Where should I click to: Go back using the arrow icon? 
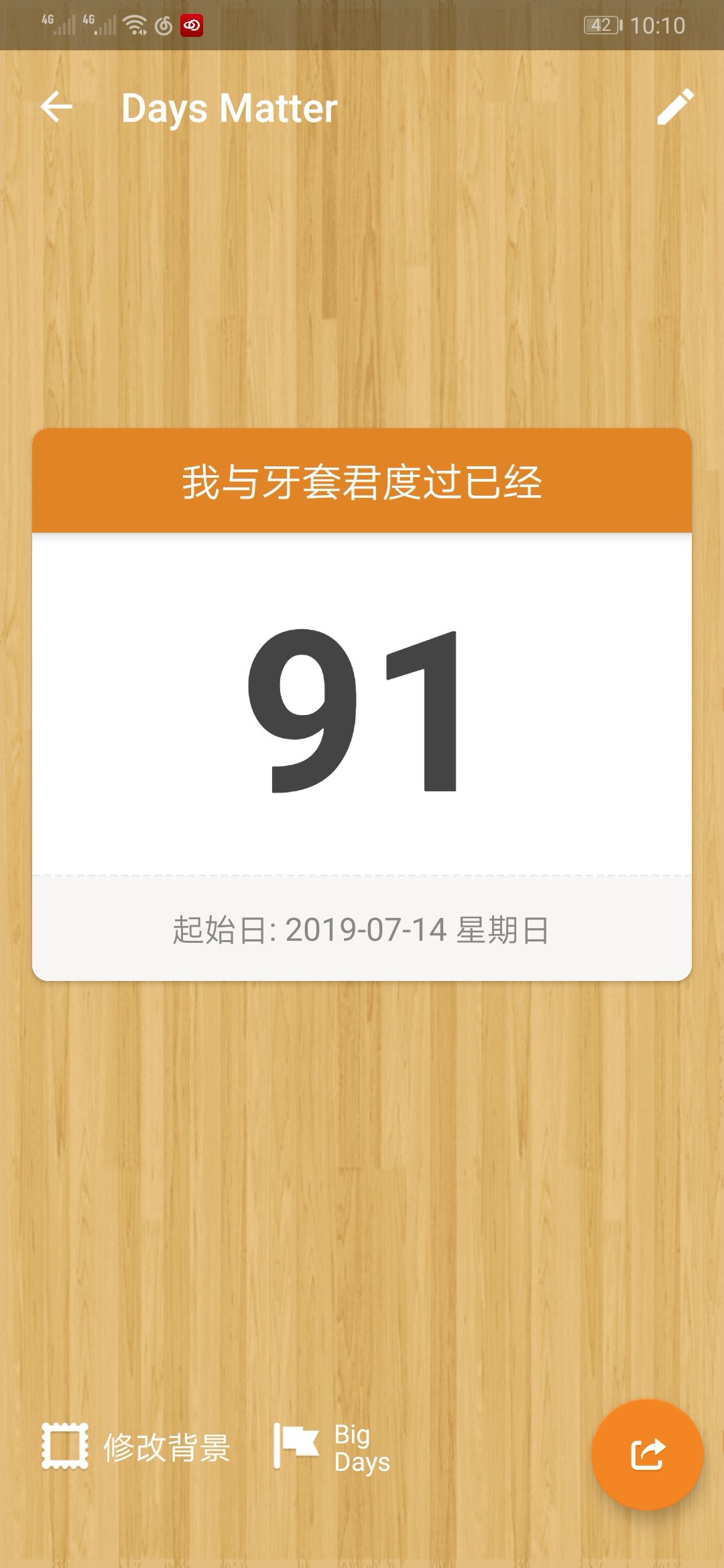pyautogui.click(x=56, y=107)
